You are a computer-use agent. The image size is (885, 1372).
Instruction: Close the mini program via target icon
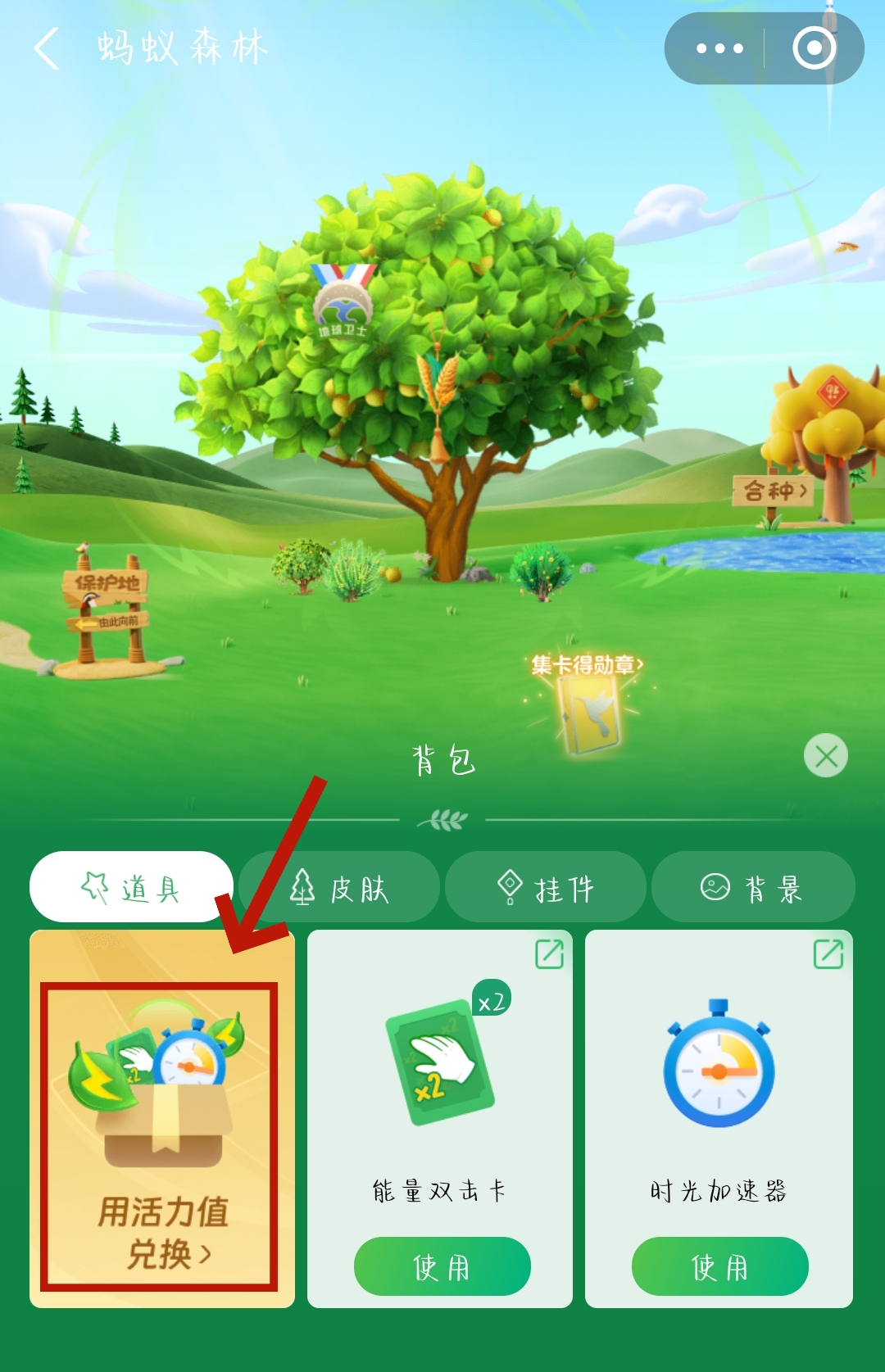(x=814, y=48)
